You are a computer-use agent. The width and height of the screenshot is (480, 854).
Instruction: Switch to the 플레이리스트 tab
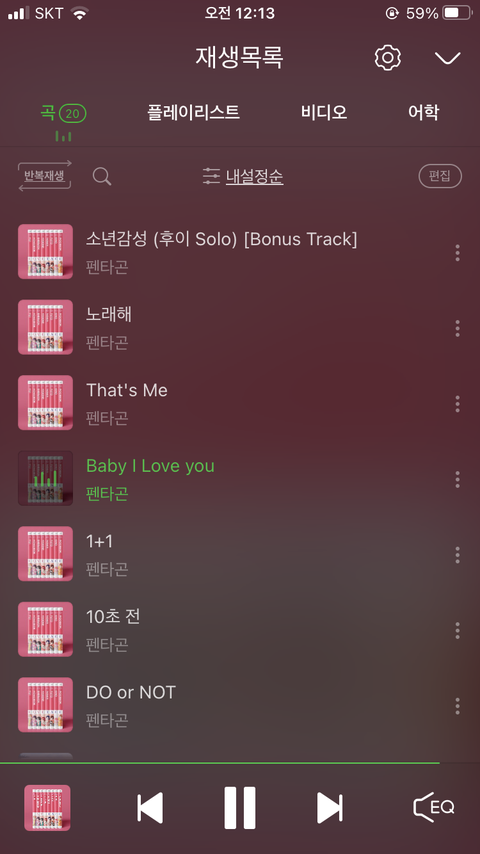click(x=193, y=112)
